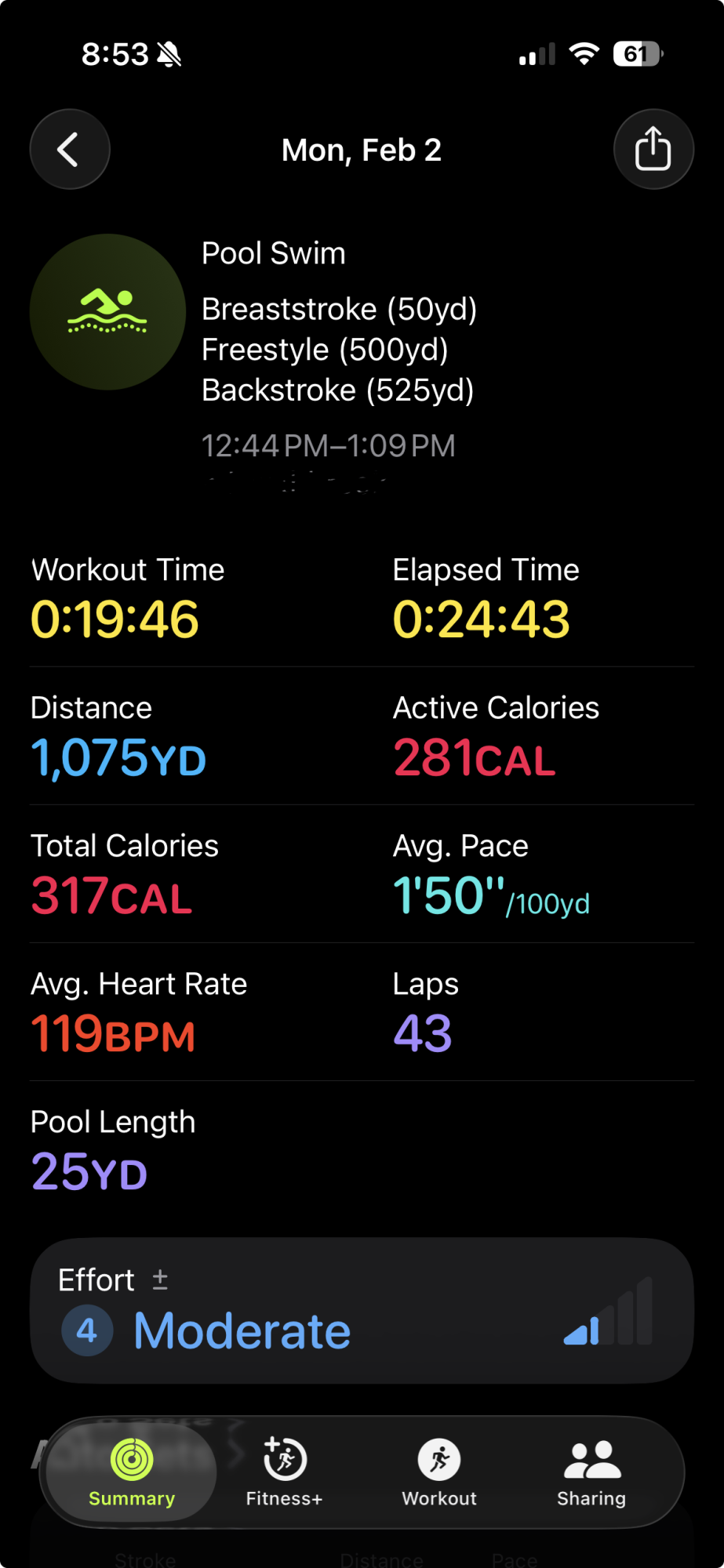Share this Pool Swim workout
The height and width of the screenshot is (1568, 724).
(x=653, y=149)
